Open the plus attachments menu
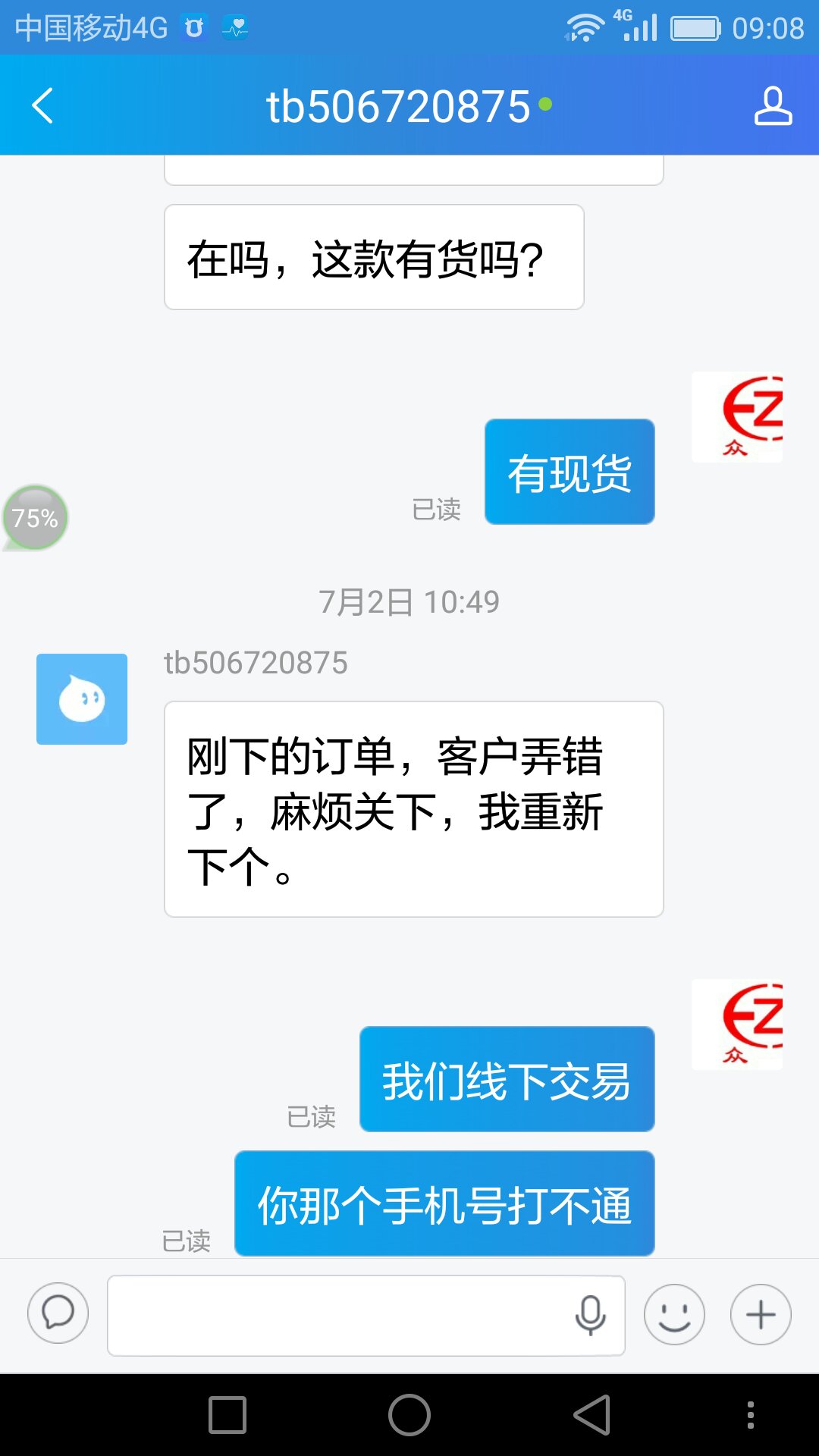Screen dimensions: 819x1456 coord(761,1315)
